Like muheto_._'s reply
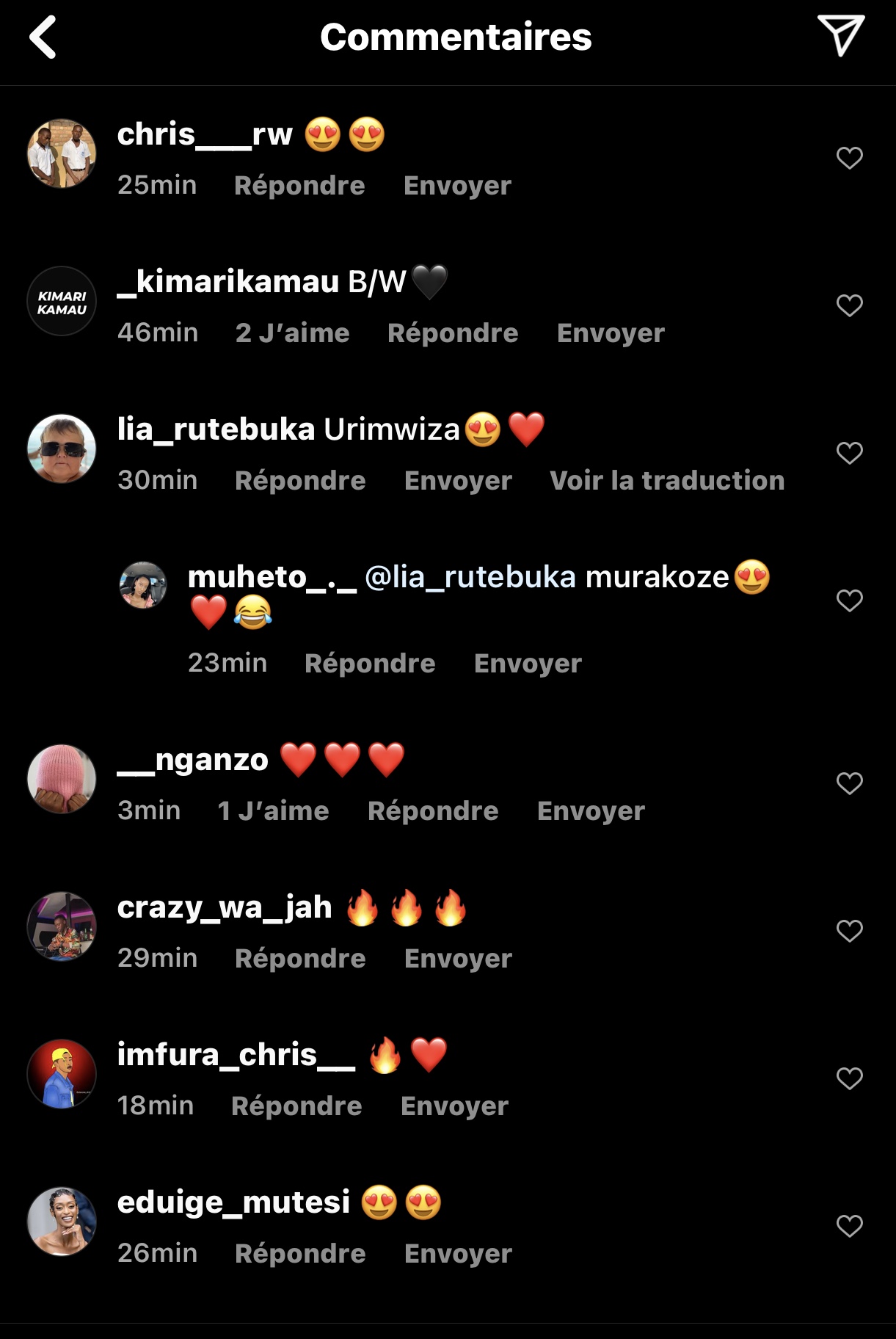Image resolution: width=896 pixels, height=1339 pixels. point(849,600)
